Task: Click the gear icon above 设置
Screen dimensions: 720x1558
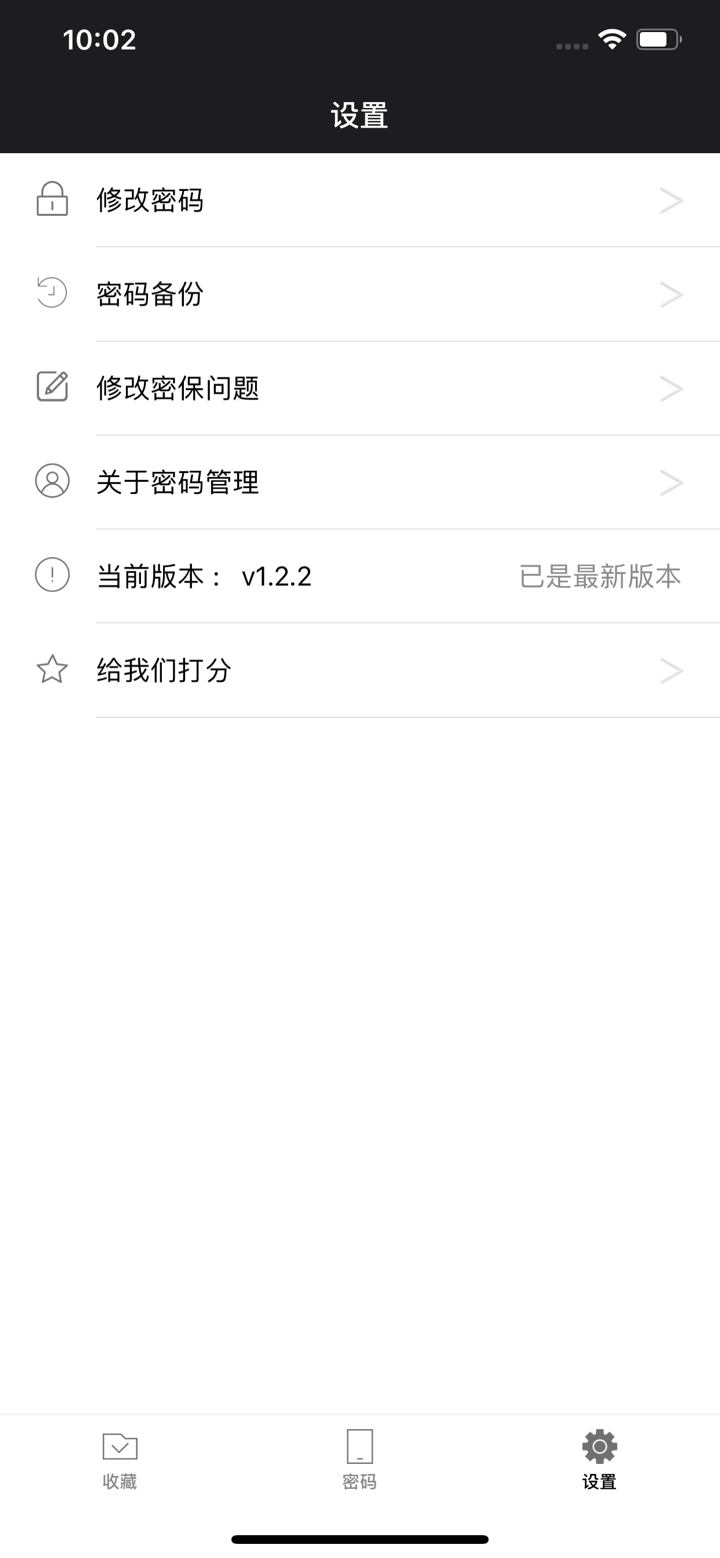Action: click(x=598, y=1444)
